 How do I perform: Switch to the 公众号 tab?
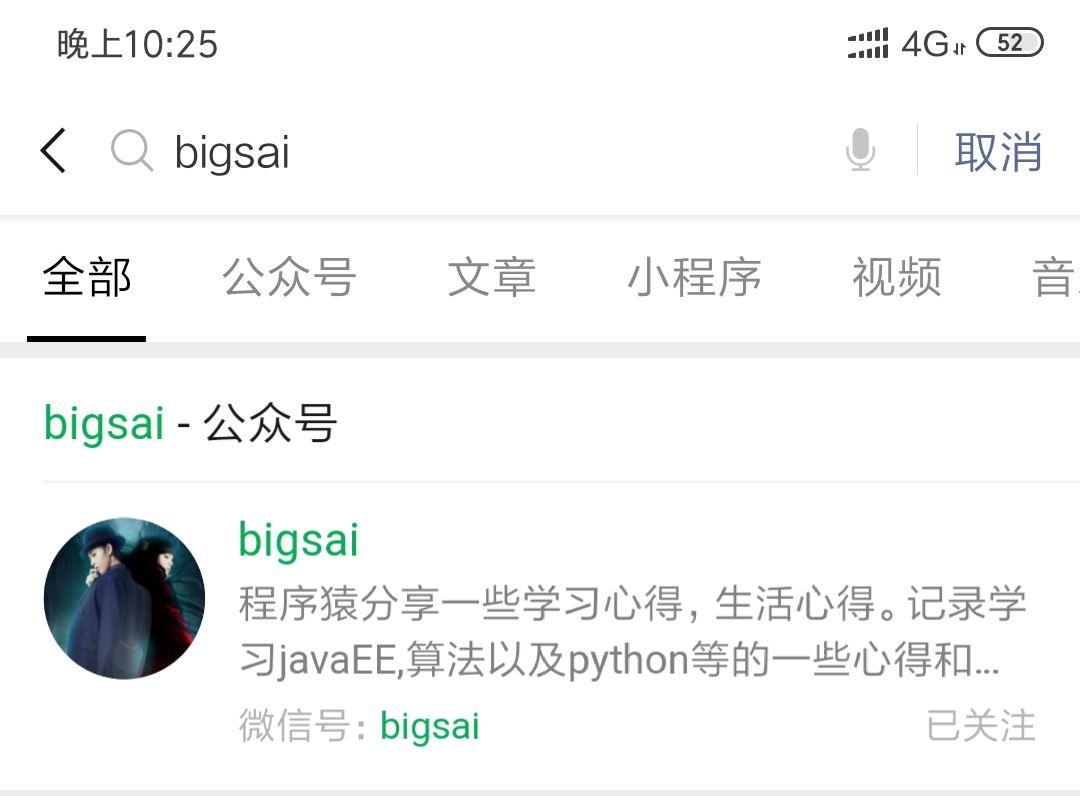[289, 278]
